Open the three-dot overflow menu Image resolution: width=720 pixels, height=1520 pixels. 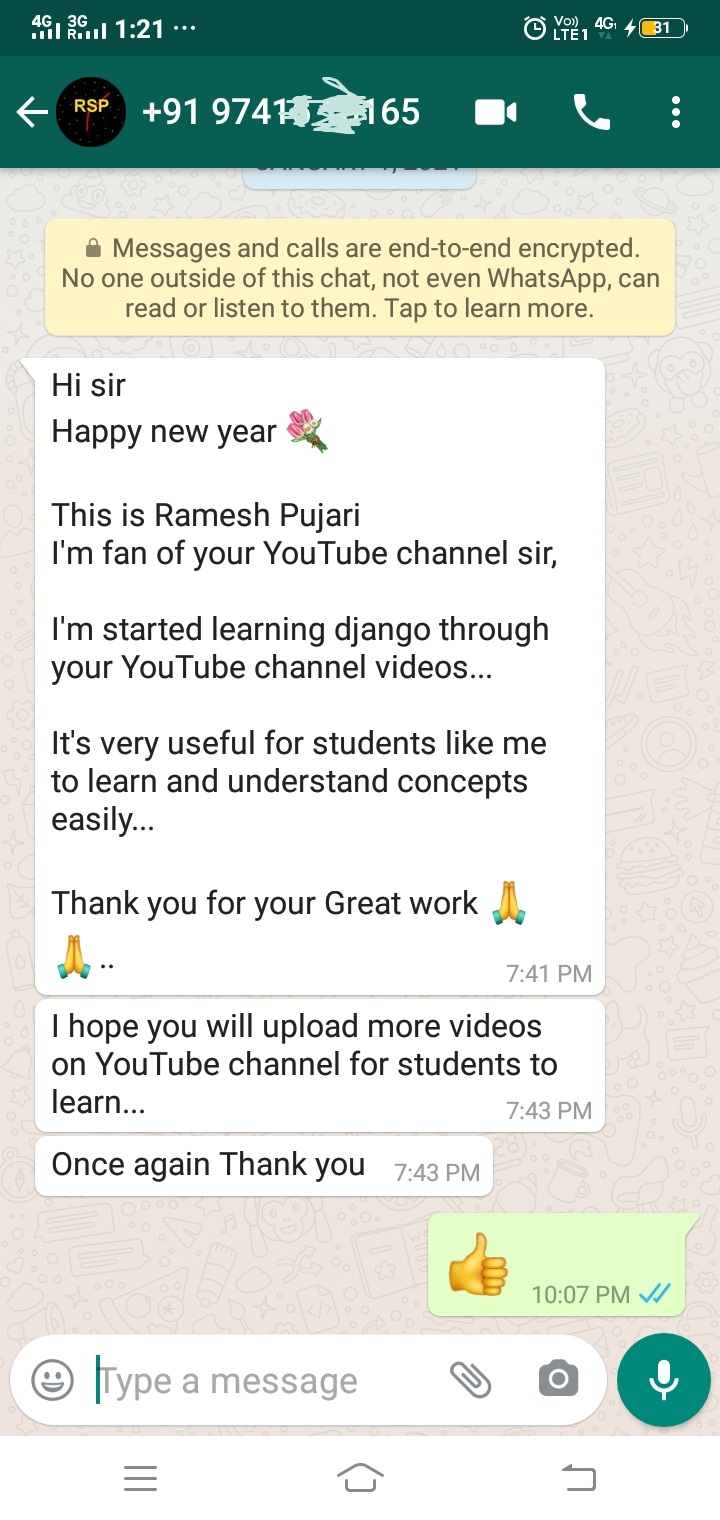[x=676, y=113]
